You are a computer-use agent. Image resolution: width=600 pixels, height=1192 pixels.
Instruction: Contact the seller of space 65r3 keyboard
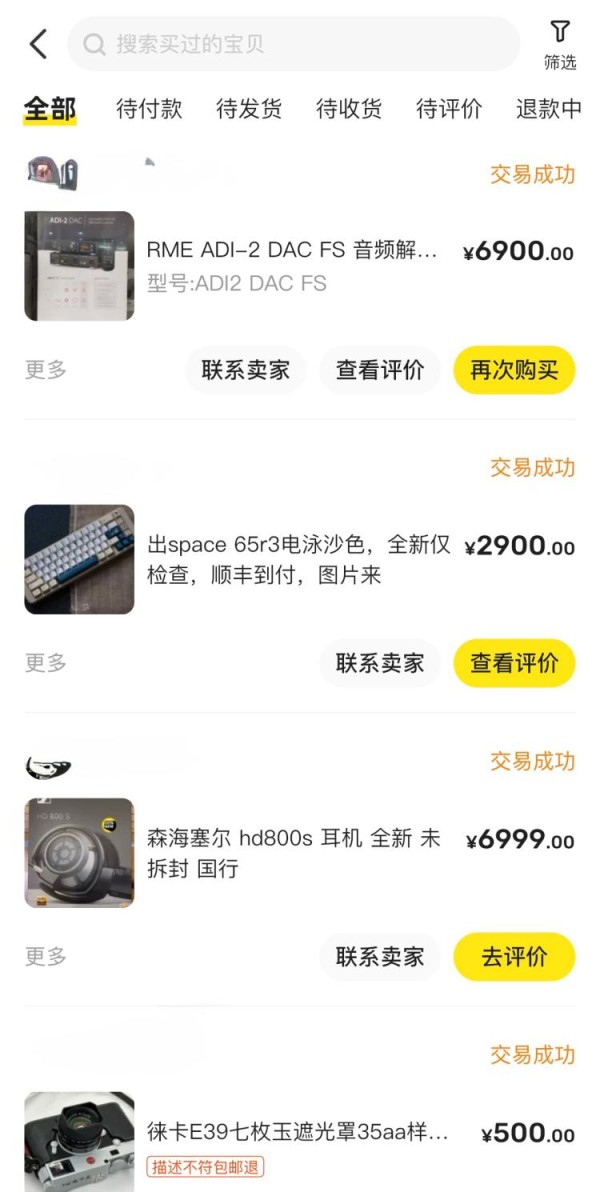380,663
